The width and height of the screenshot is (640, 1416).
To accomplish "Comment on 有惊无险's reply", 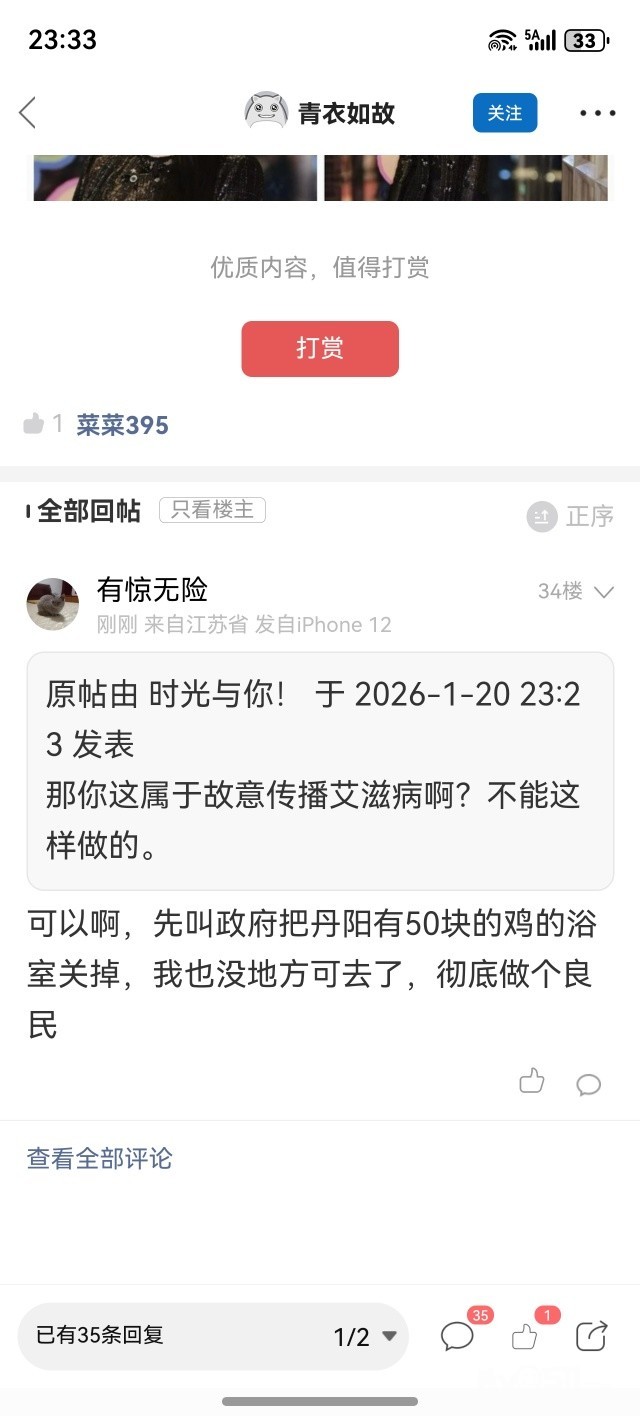I will (589, 1083).
